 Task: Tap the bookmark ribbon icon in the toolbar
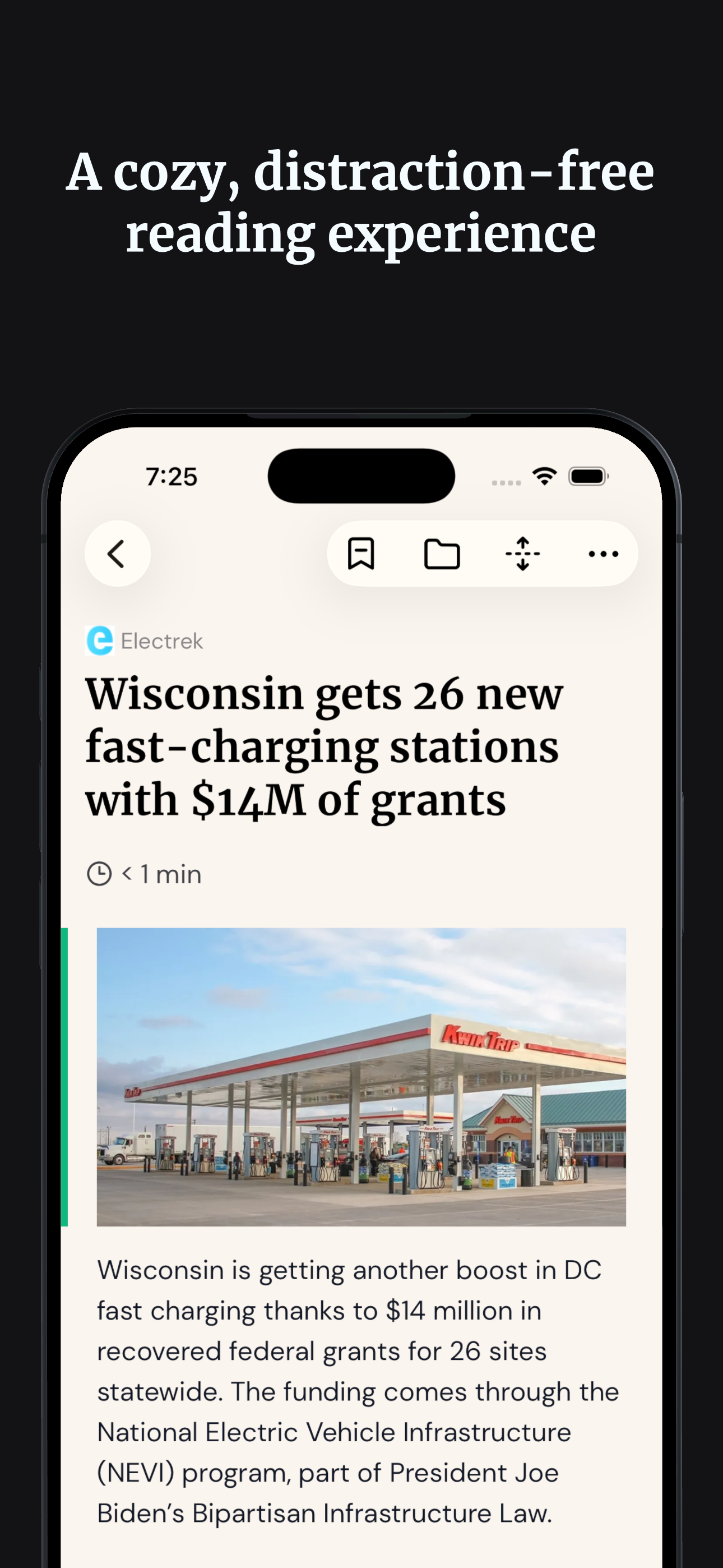(361, 554)
